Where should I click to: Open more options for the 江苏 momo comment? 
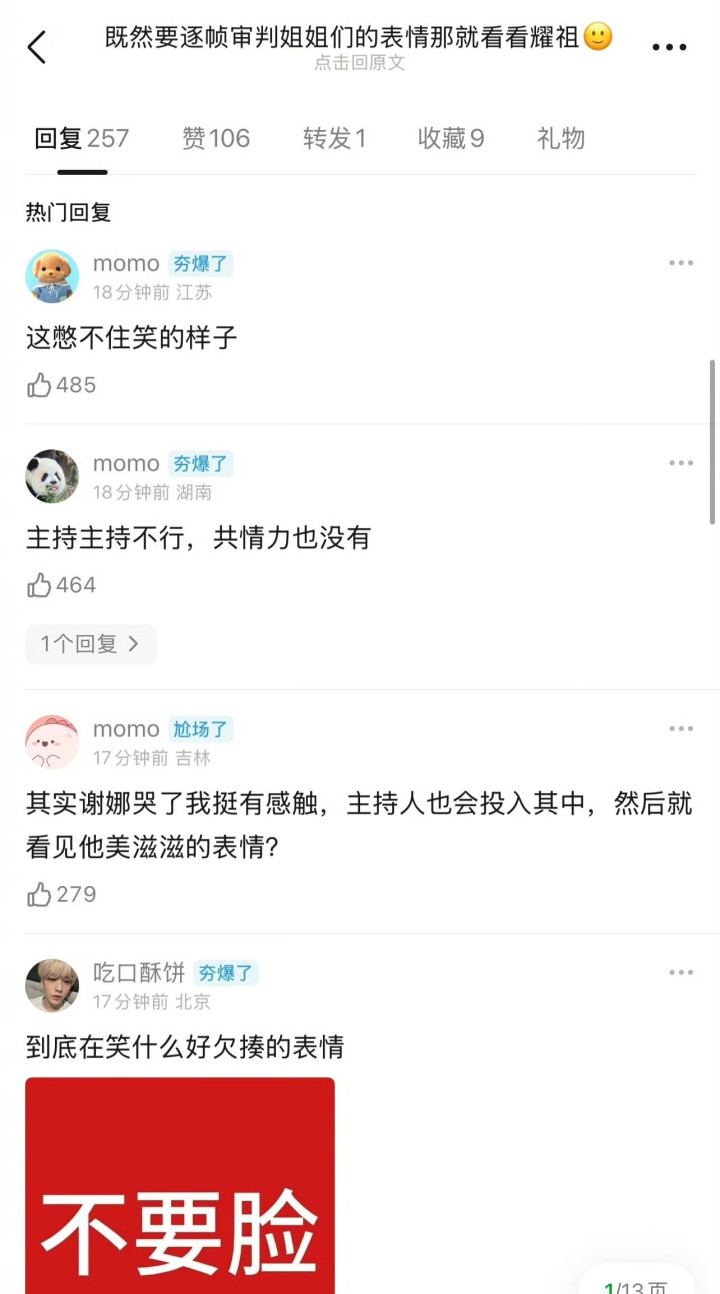(x=681, y=263)
